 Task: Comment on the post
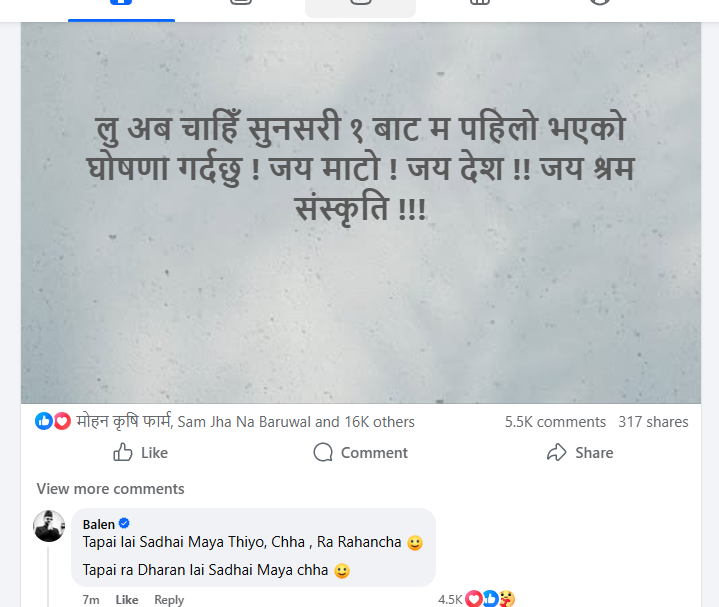pos(361,453)
